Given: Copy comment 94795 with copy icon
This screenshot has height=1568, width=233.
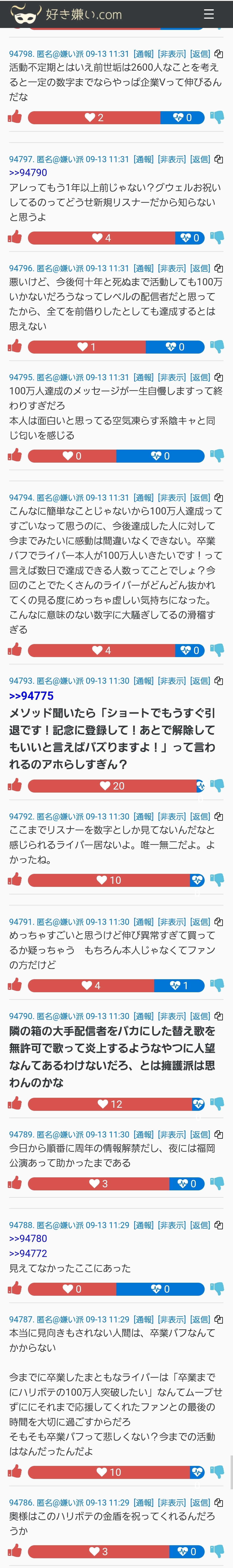Looking at the screenshot, I should (219, 377).
